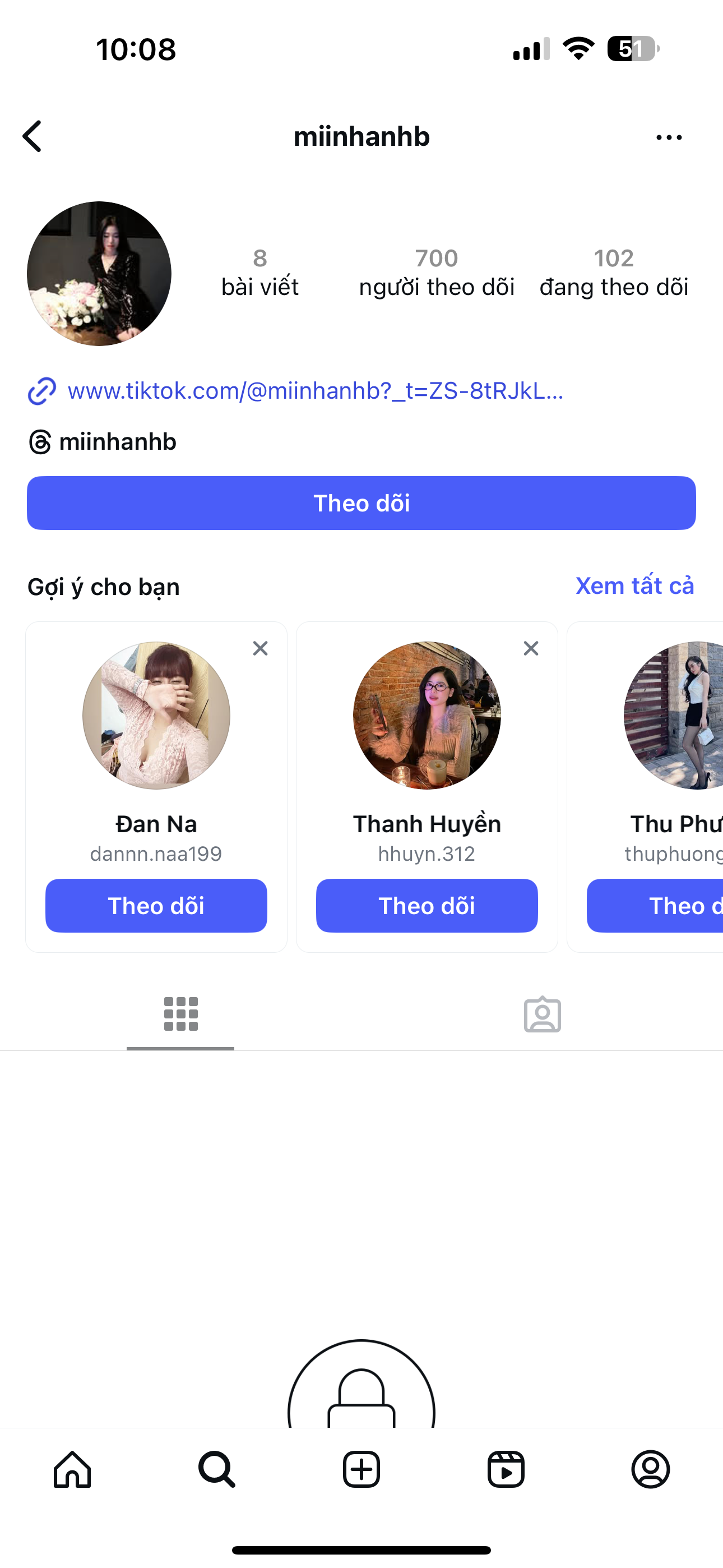Follow miinhanhb with the main Theo dõi button
Image resolution: width=723 pixels, height=1568 pixels.
tap(361, 504)
